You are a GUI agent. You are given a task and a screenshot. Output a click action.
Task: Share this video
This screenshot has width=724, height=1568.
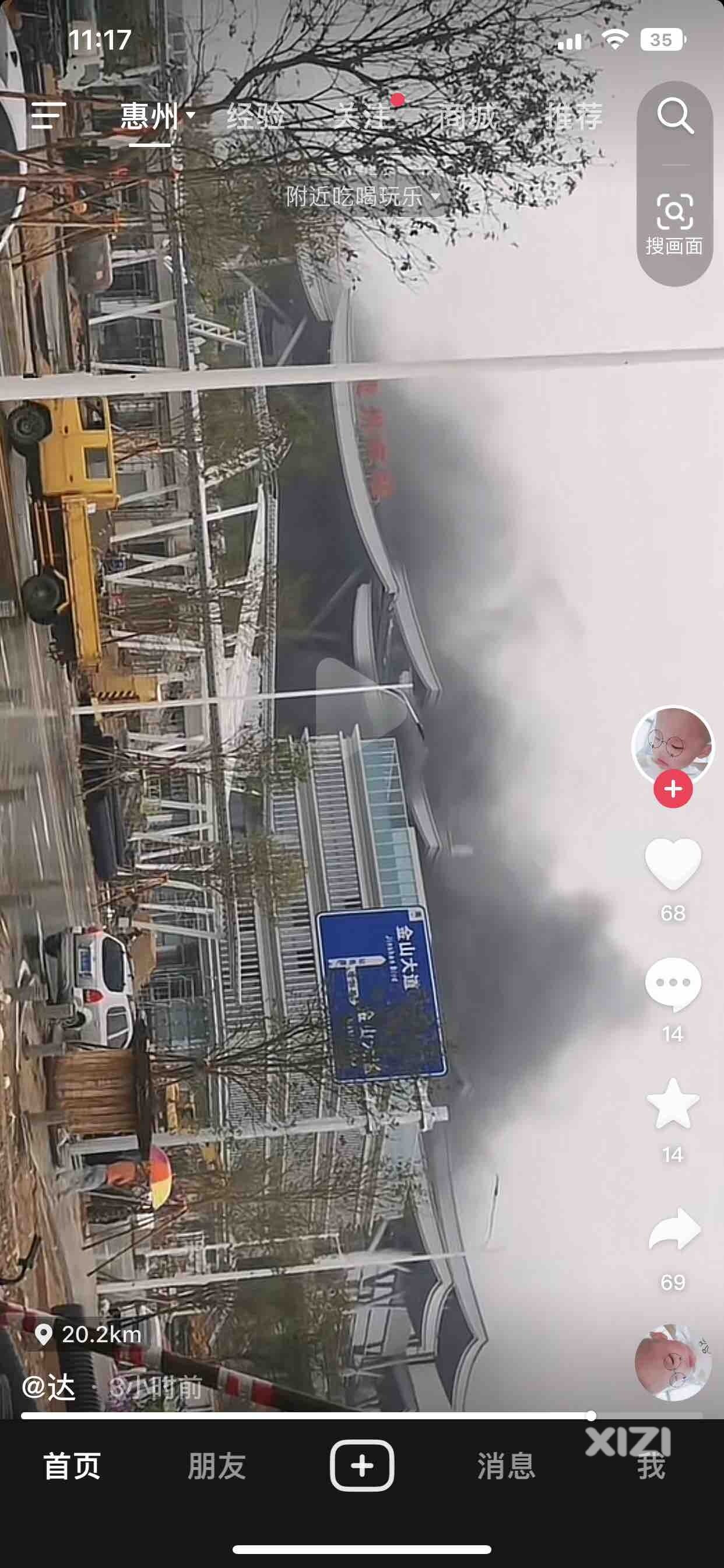(674, 1230)
